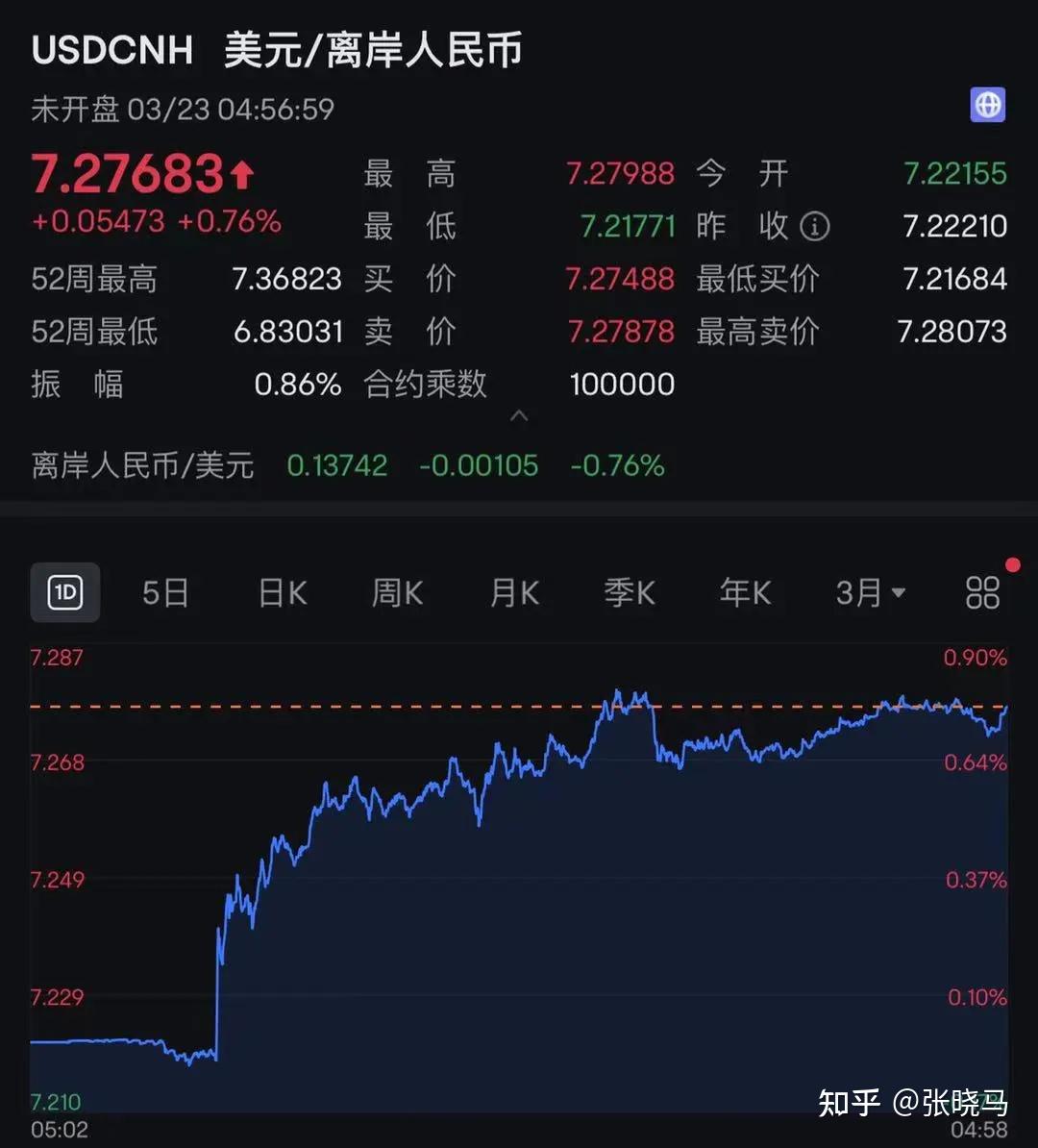Screen dimensions: 1038x1148
Task: Click the 0.90% axis label on the right
Action: [973, 659]
